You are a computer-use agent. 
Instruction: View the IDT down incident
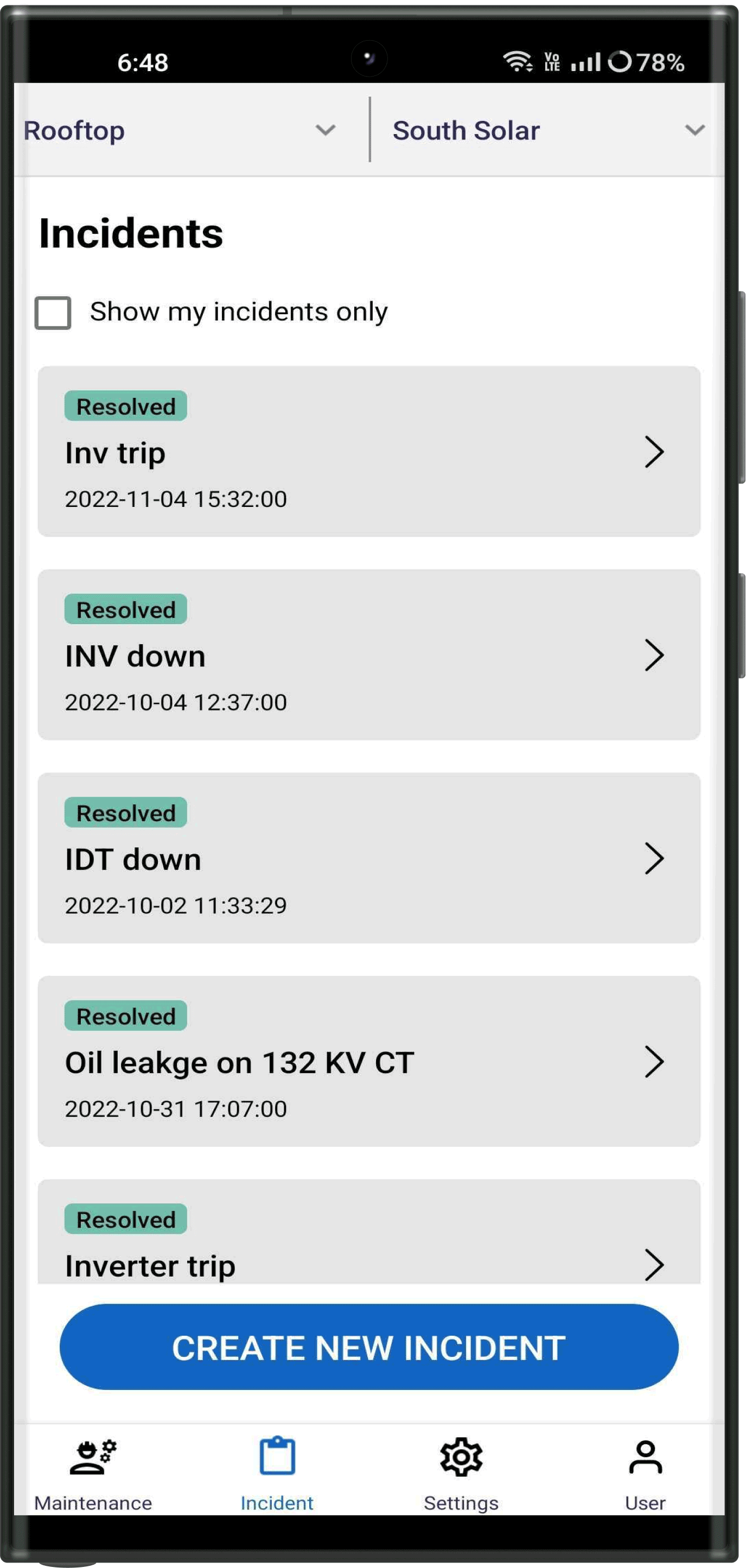(369, 858)
